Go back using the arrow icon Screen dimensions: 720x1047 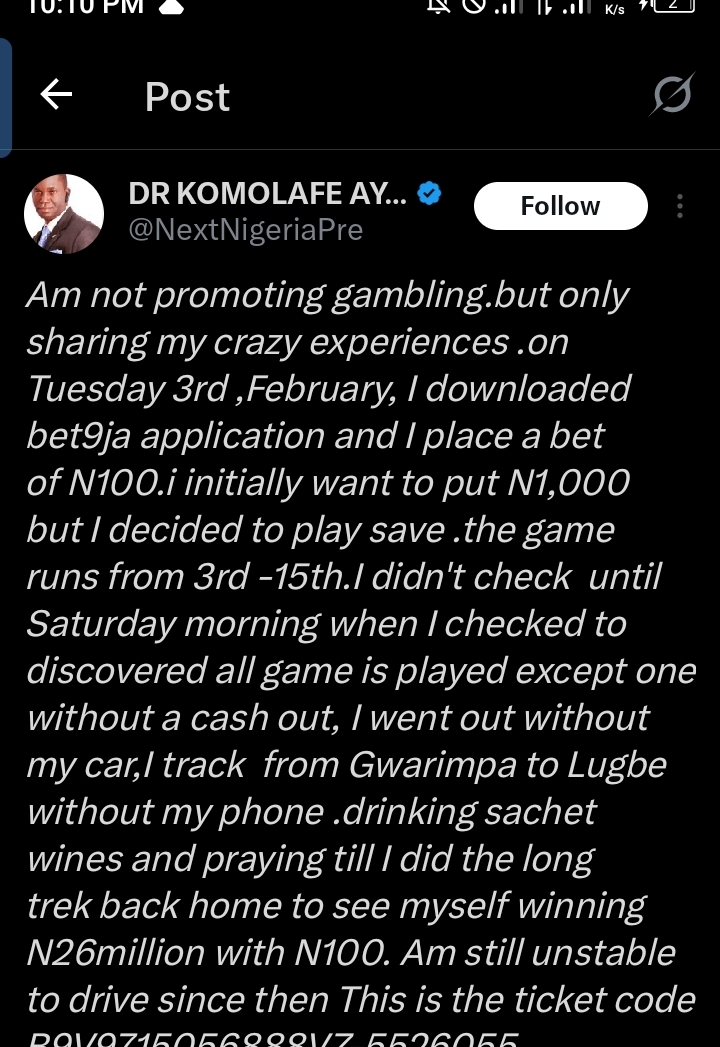click(x=56, y=95)
